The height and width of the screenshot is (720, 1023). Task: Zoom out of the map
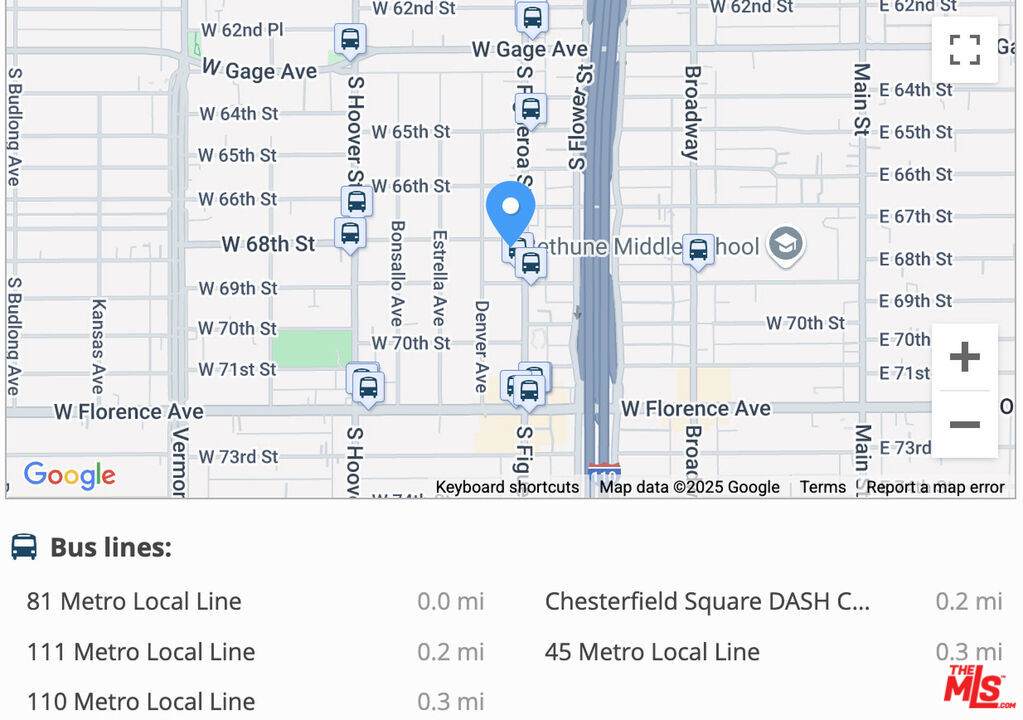[964, 425]
